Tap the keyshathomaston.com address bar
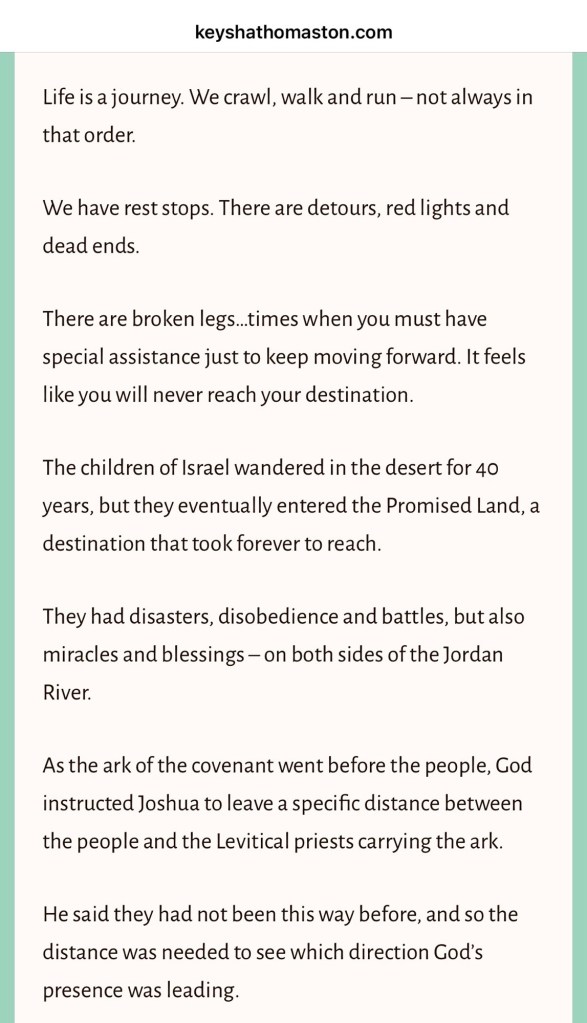Image resolution: width=587 pixels, height=1023 pixels. click(294, 32)
